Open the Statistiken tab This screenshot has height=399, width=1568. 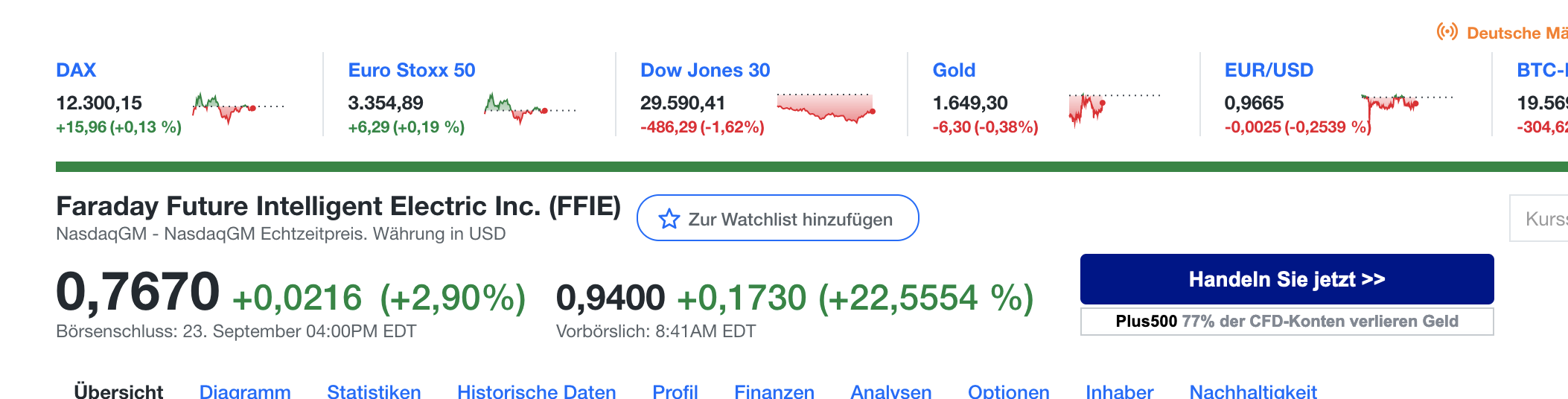click(x=374, y=391)
